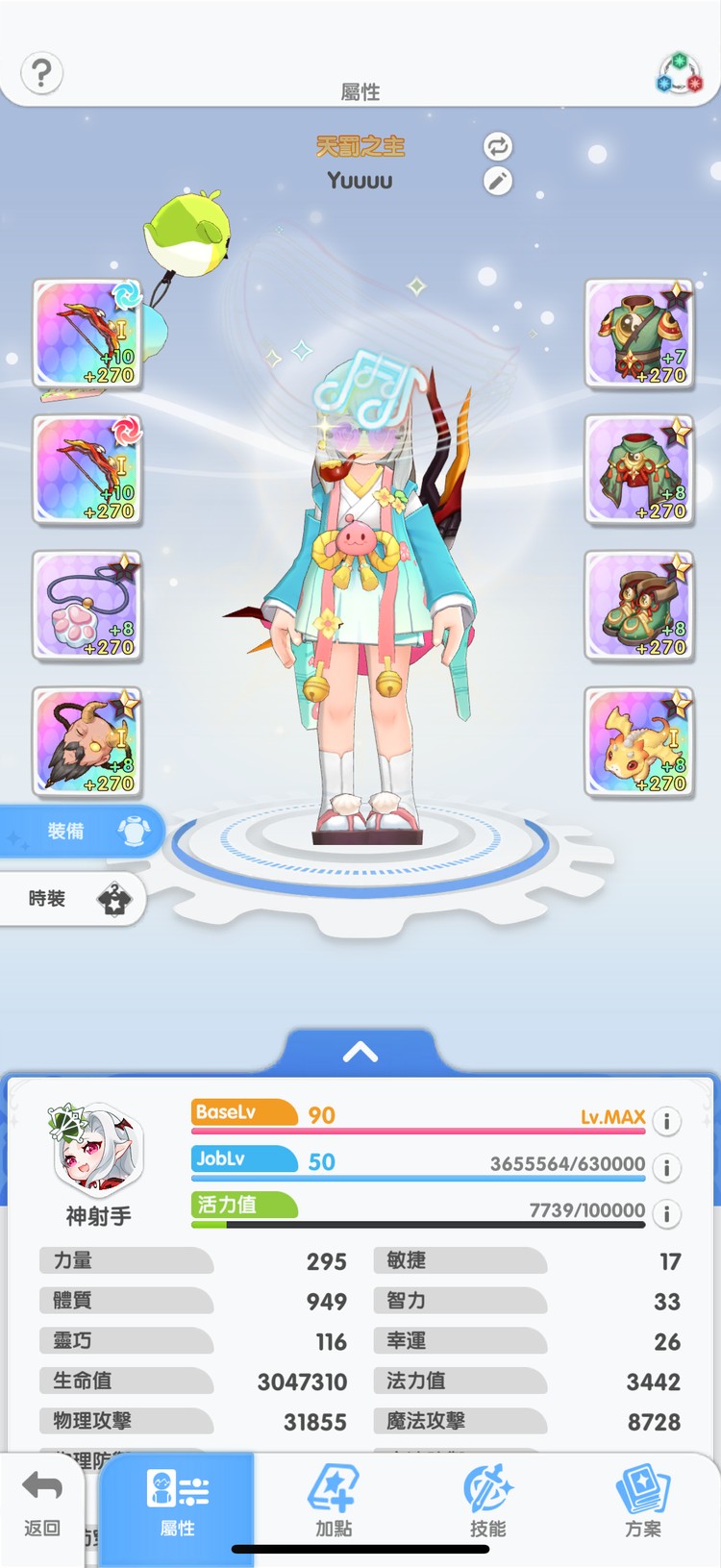Open the help question mark icon
The width and height of the screenshot is (721, 1568).
[41, 73]
